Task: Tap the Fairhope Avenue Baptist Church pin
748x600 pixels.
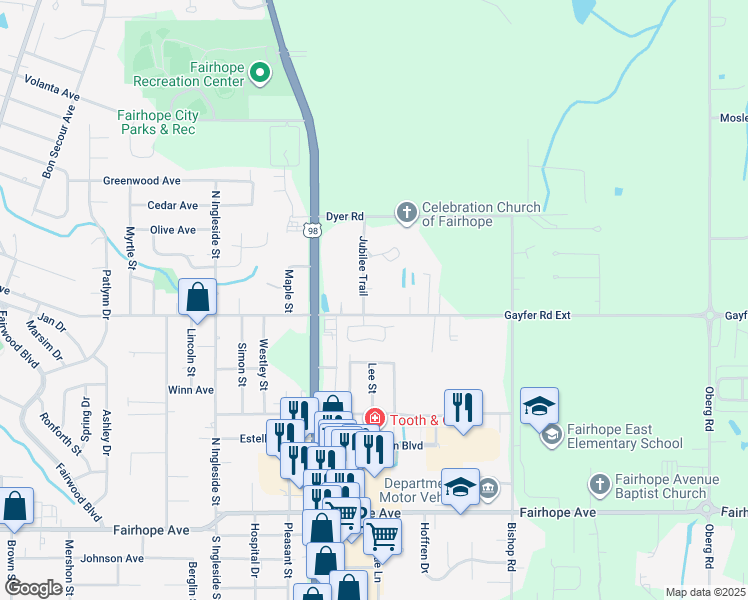Action: 599,485
